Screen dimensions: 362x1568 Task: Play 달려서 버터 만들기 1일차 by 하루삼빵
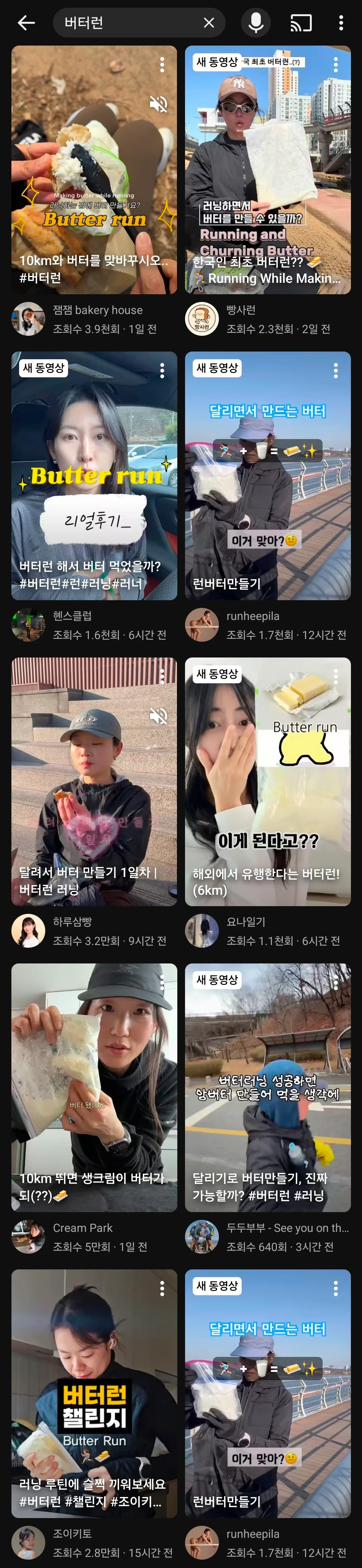[94, 781]
